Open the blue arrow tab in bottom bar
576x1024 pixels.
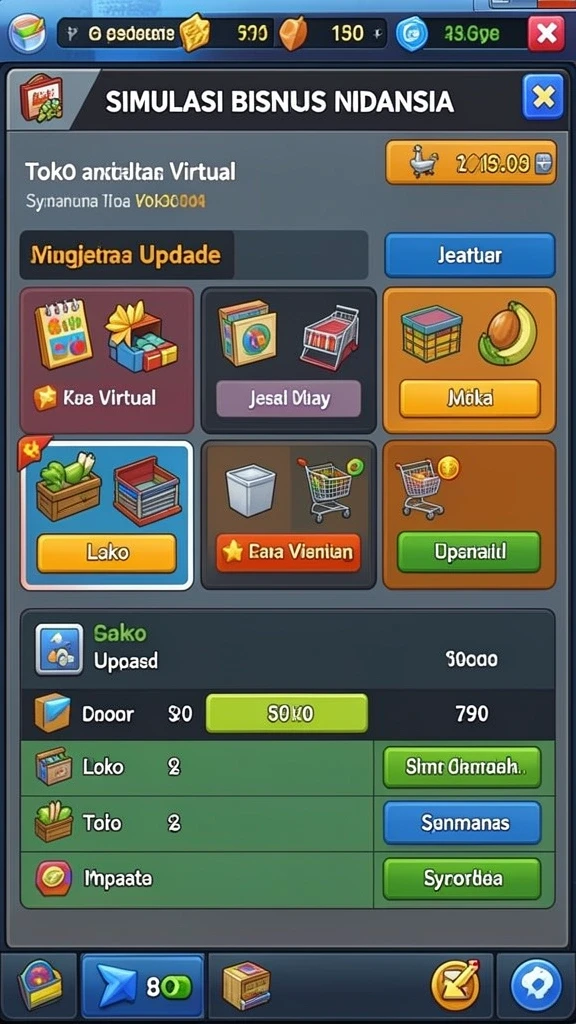click(x=142, y=987)
